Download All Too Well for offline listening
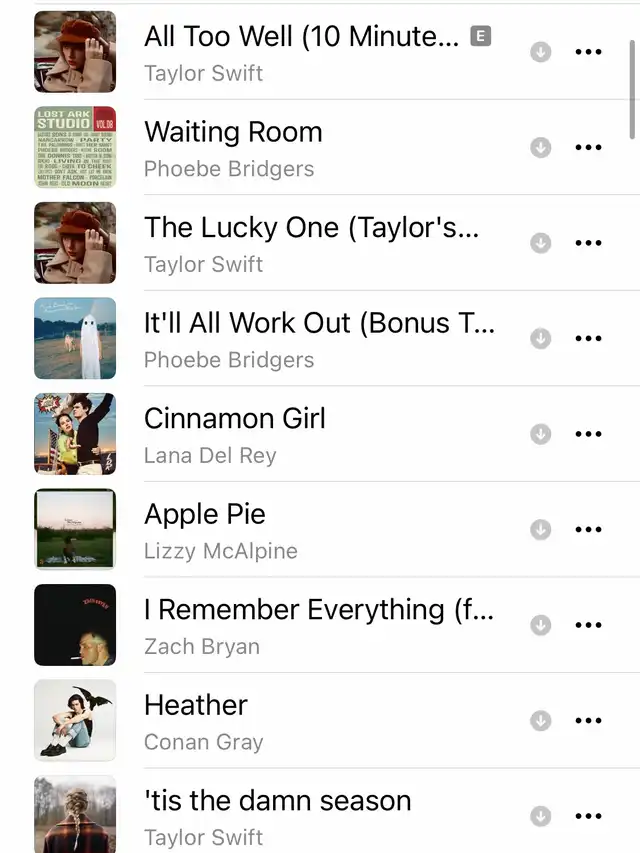 (x=540, y=52)
